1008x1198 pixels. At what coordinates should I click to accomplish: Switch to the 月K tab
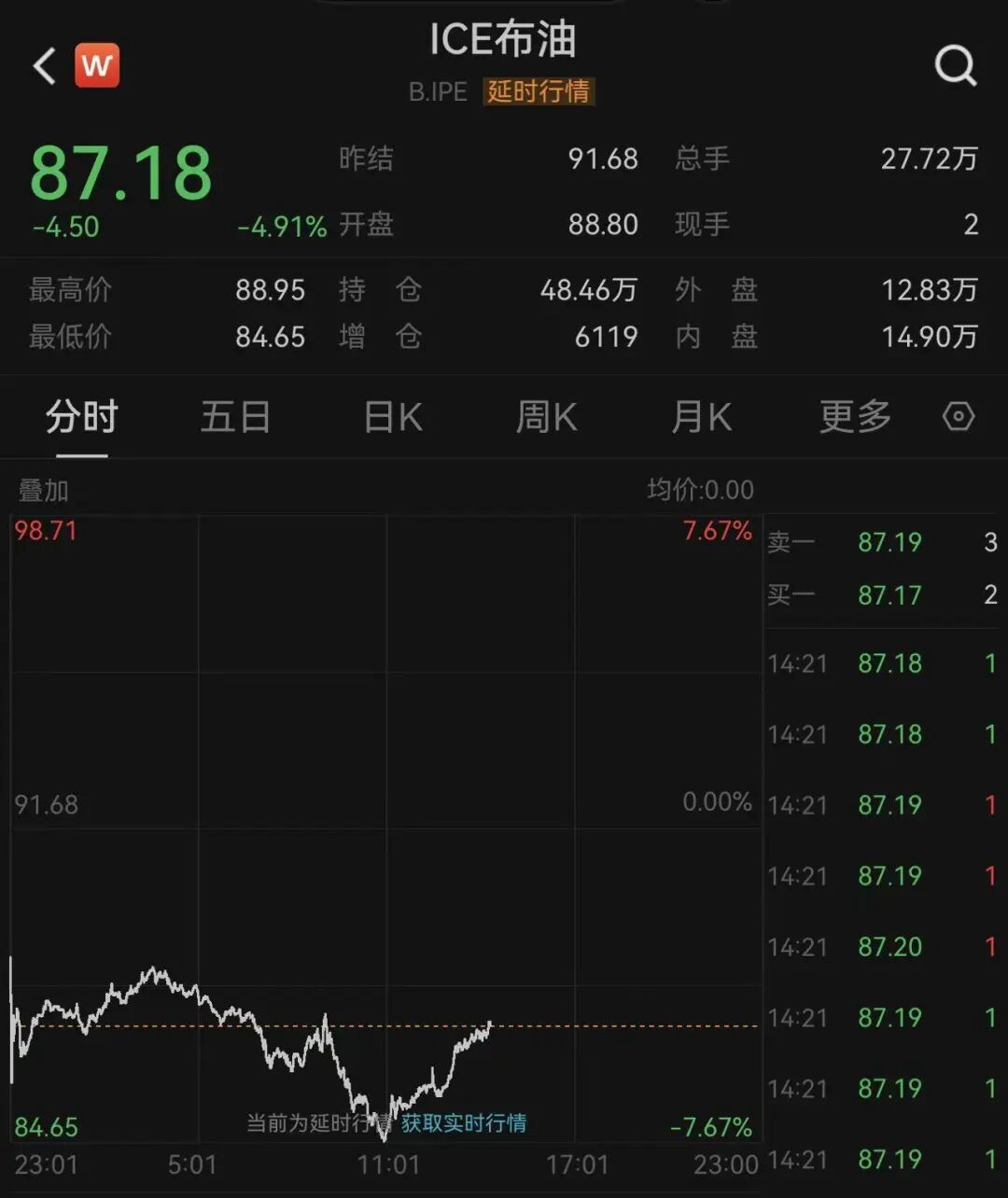point(701,417)
